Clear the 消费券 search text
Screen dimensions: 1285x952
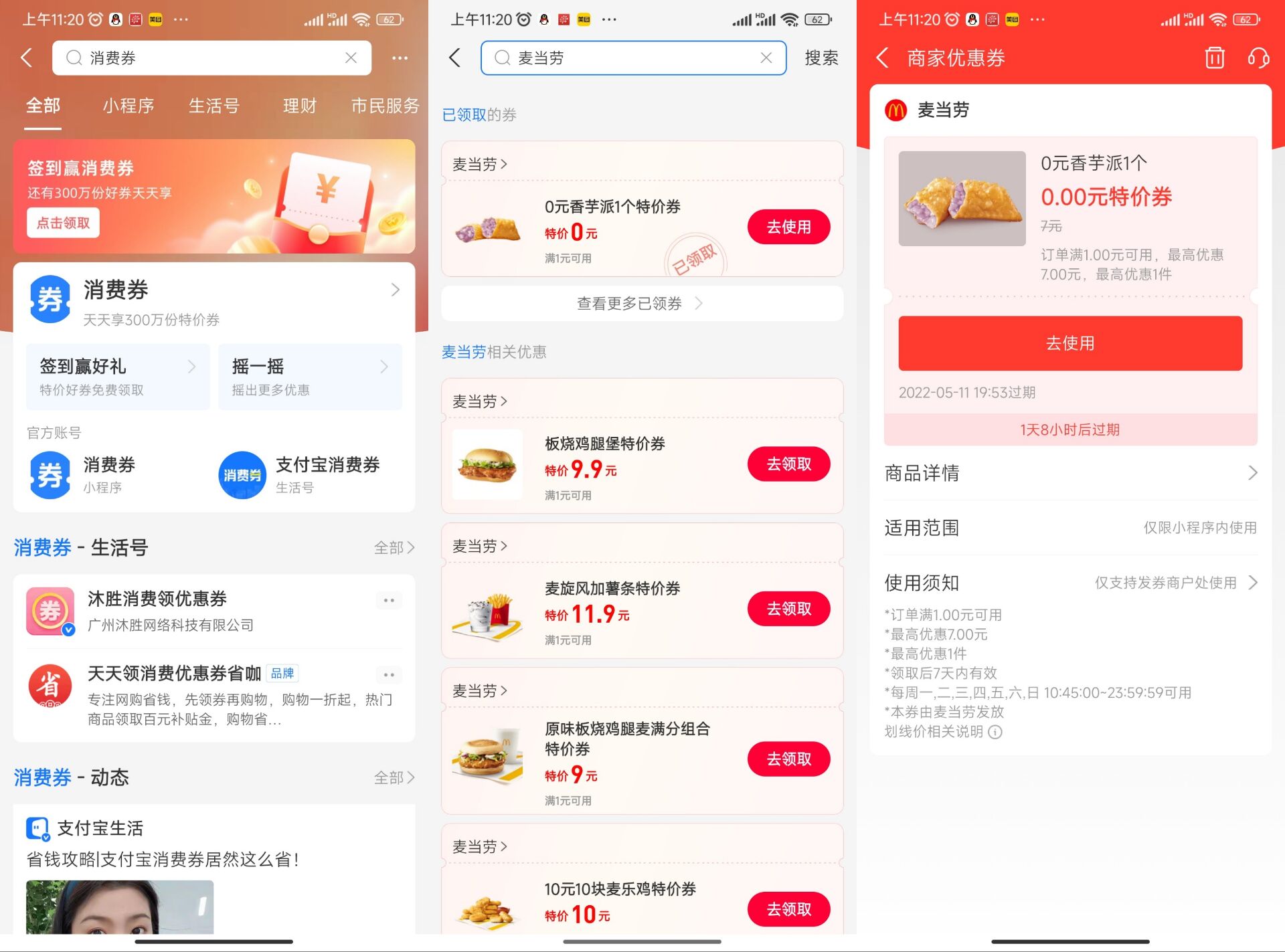tap(351, 58)
